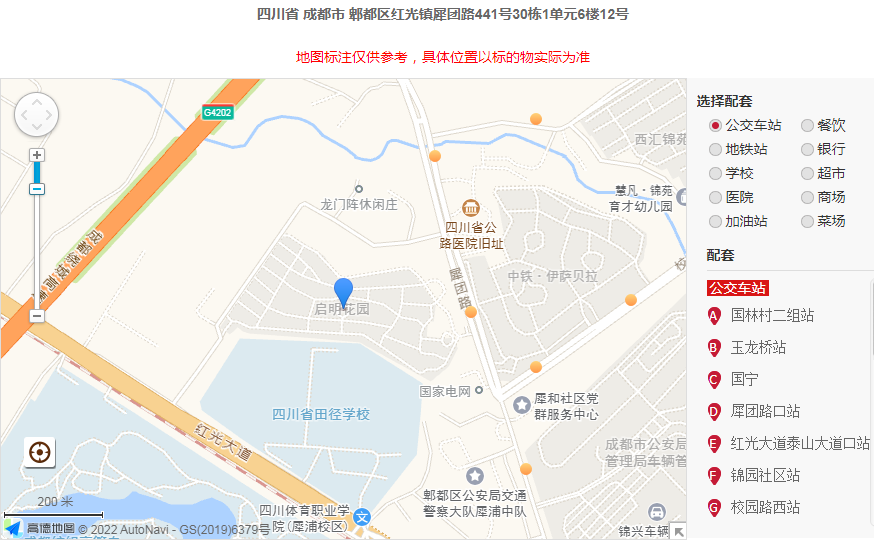Select the 公交车站 radio option
This screenshot has width=874, height=542.
715,125
